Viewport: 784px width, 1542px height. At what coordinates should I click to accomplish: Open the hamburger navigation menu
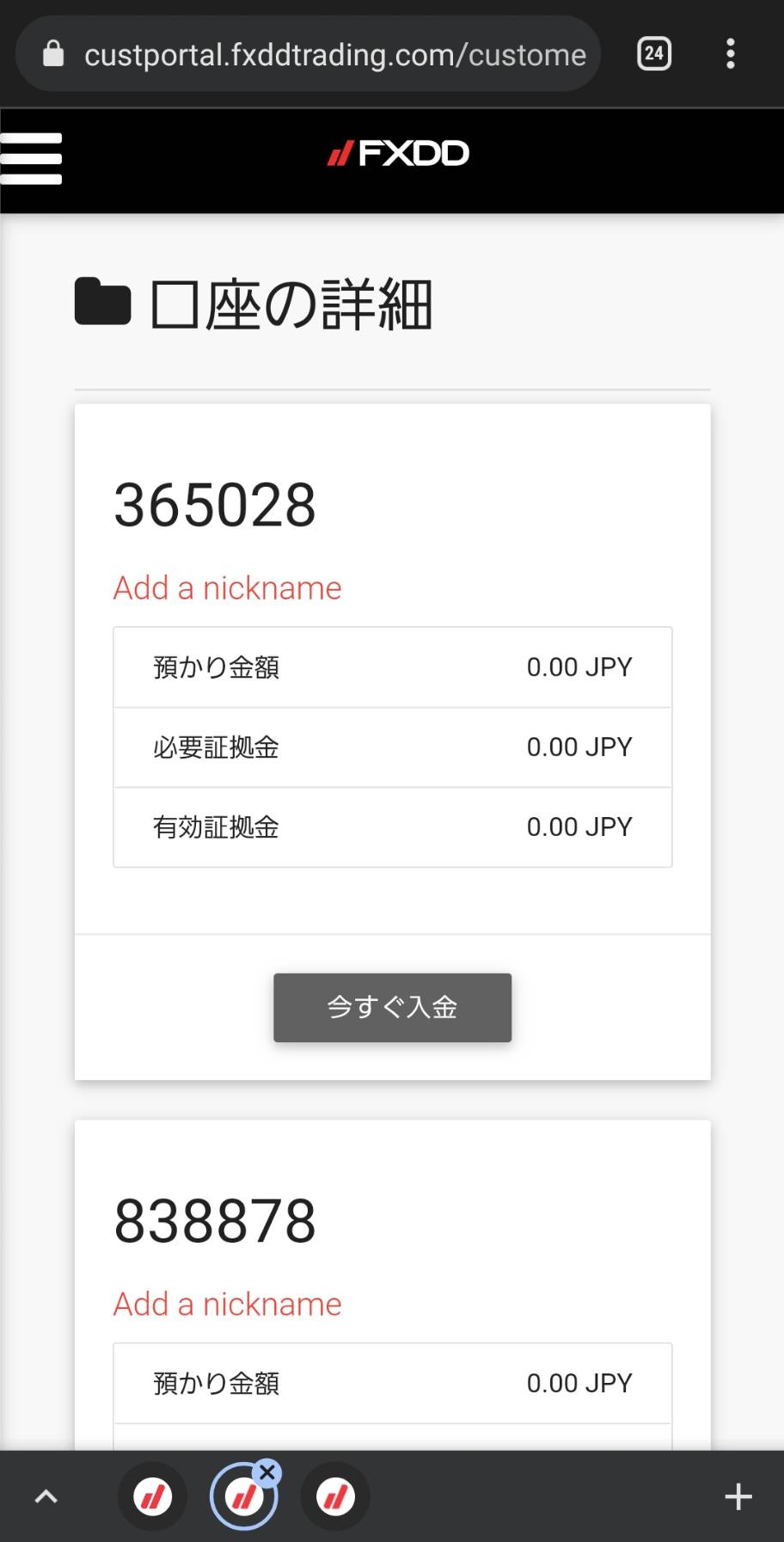31,159
